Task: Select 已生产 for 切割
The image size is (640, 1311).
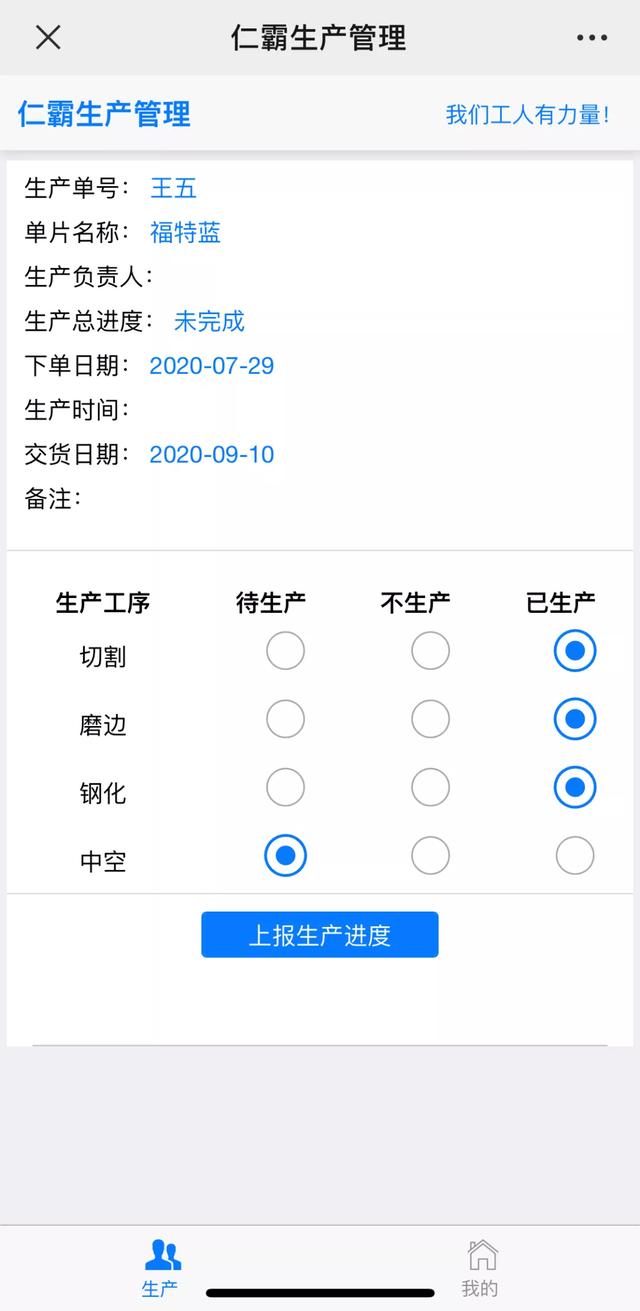Action: tap(575, 651)
